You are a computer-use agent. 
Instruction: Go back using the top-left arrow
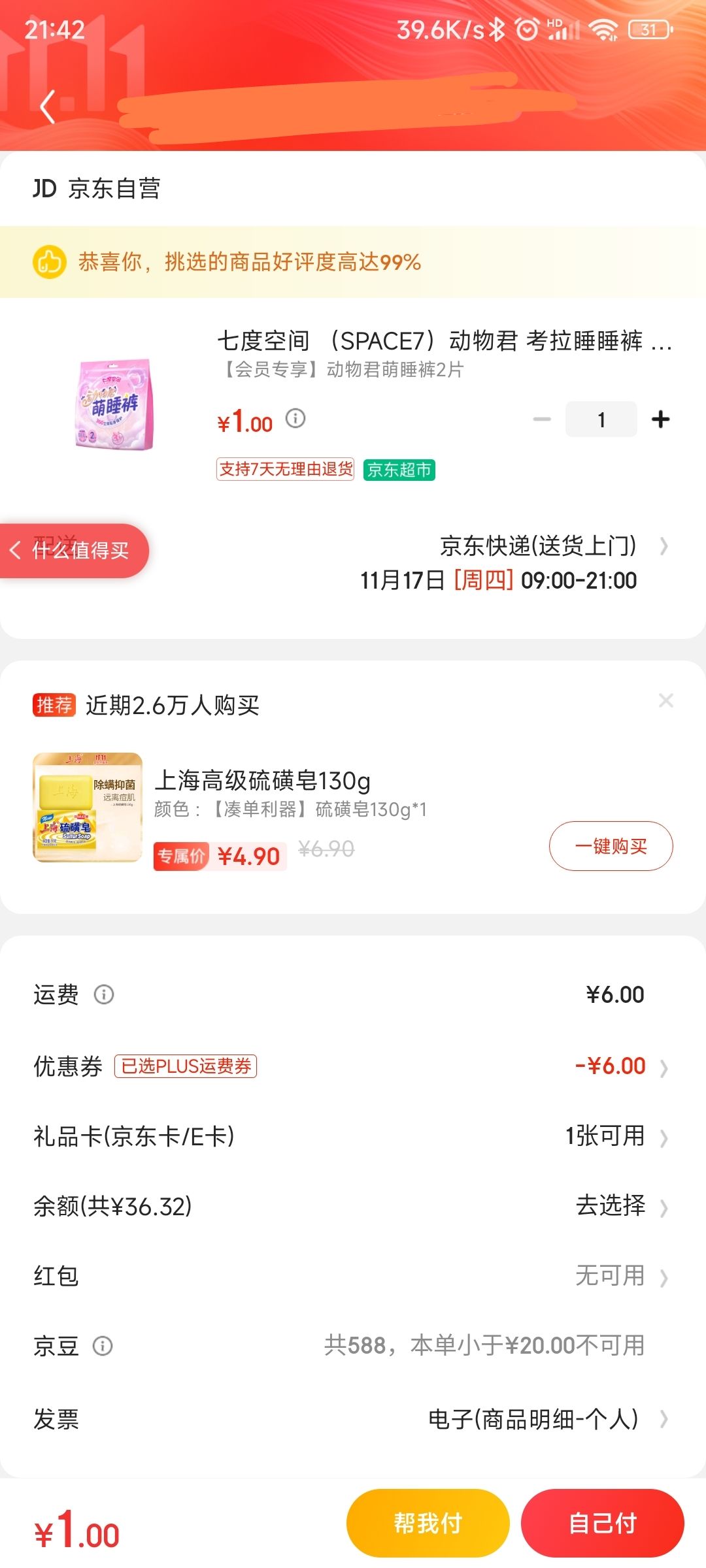coord(48,106)
